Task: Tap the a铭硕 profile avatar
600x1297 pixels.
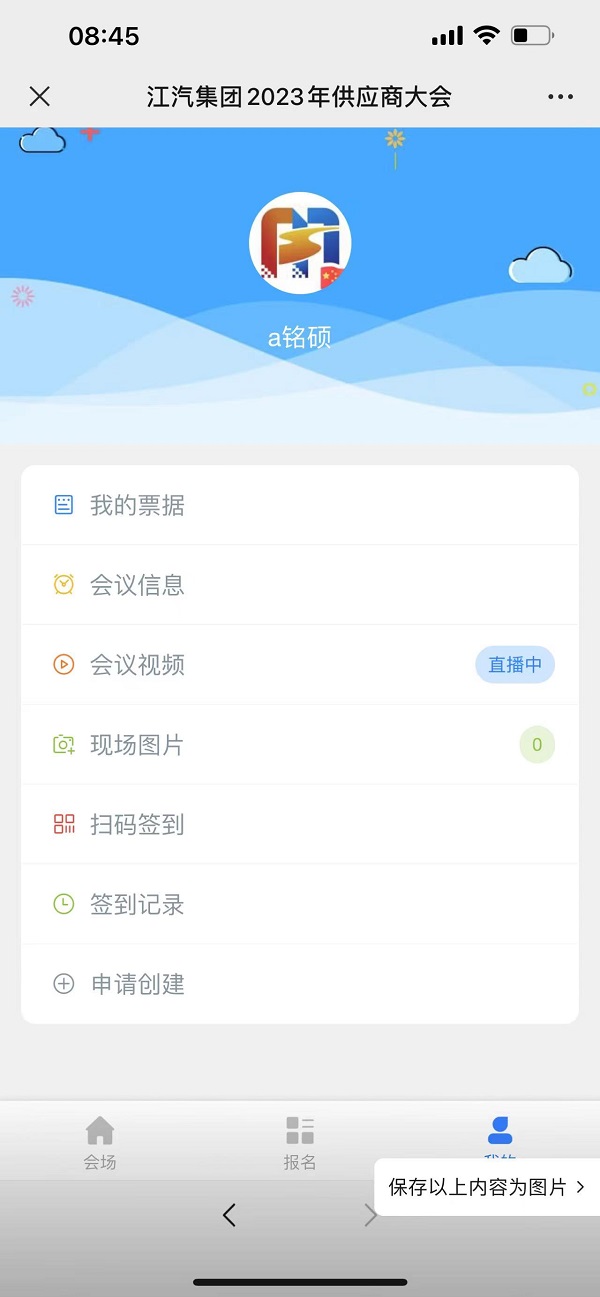Action: (300, 243)
